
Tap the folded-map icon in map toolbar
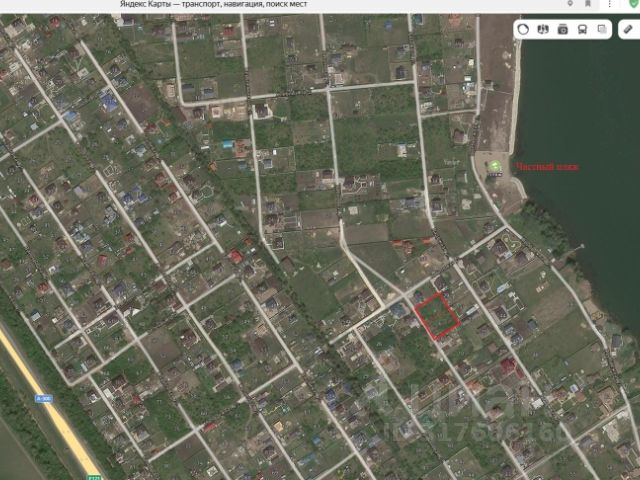(x=543, y=29)
